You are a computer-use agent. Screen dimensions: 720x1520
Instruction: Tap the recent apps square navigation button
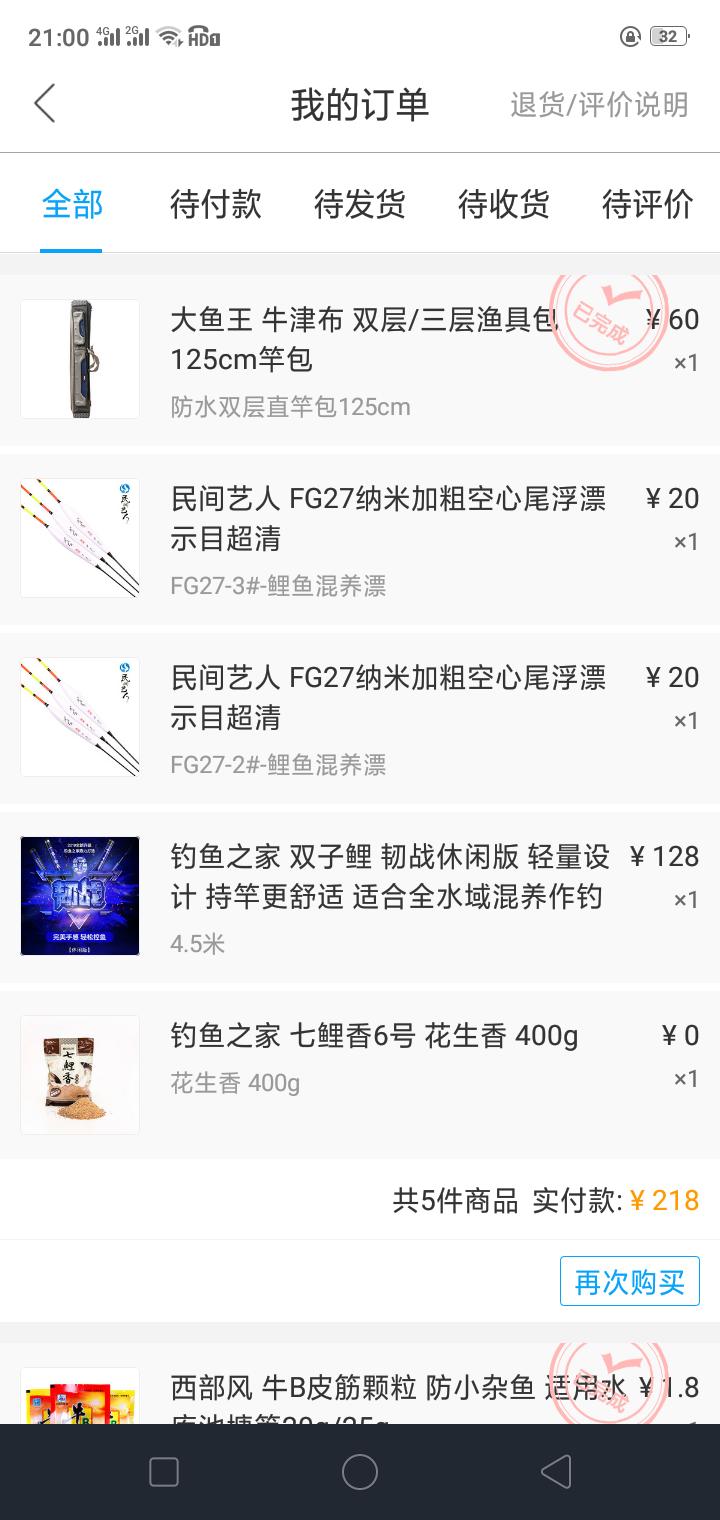(x=163, y=1474)
